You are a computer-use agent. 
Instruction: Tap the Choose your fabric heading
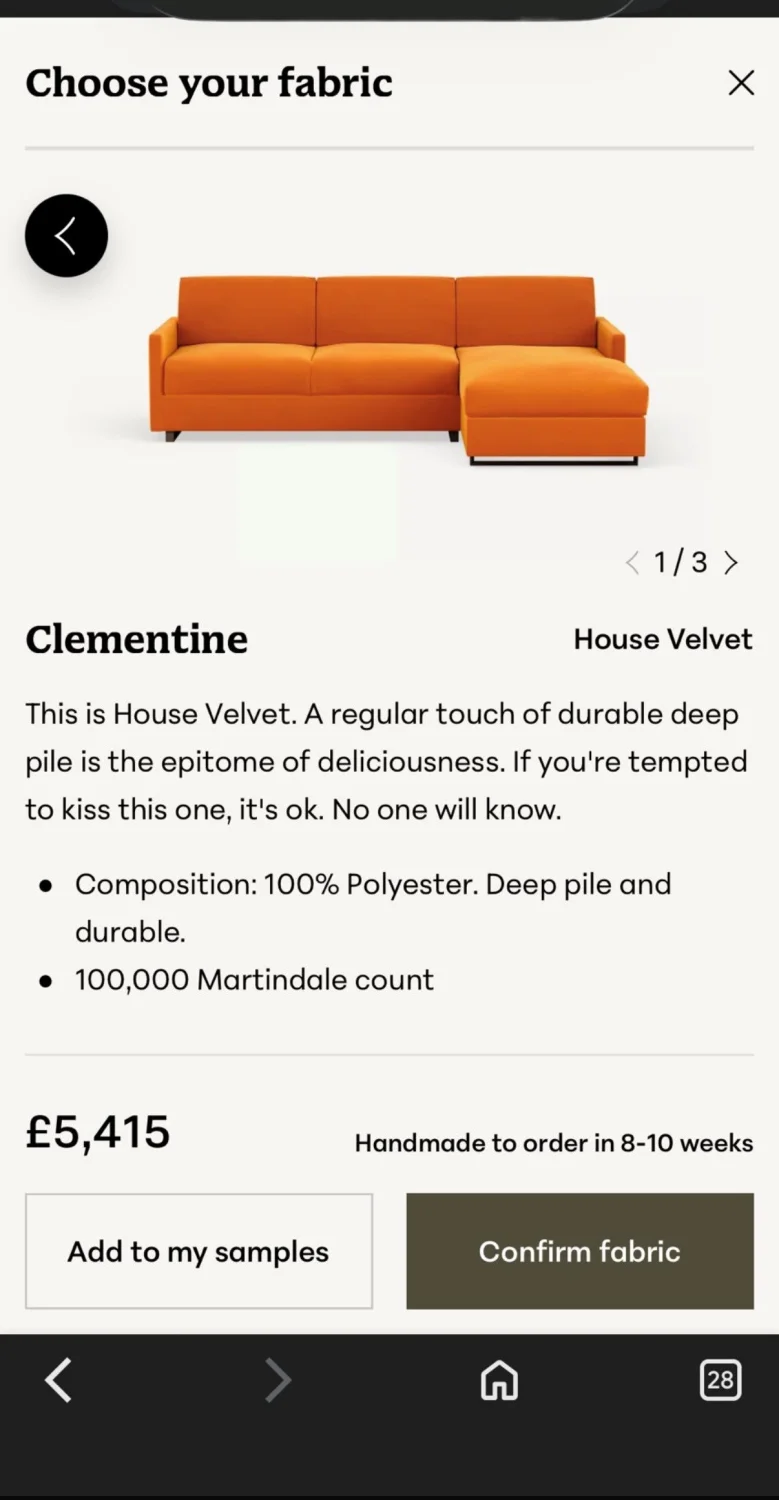click(x=208, y=83)
